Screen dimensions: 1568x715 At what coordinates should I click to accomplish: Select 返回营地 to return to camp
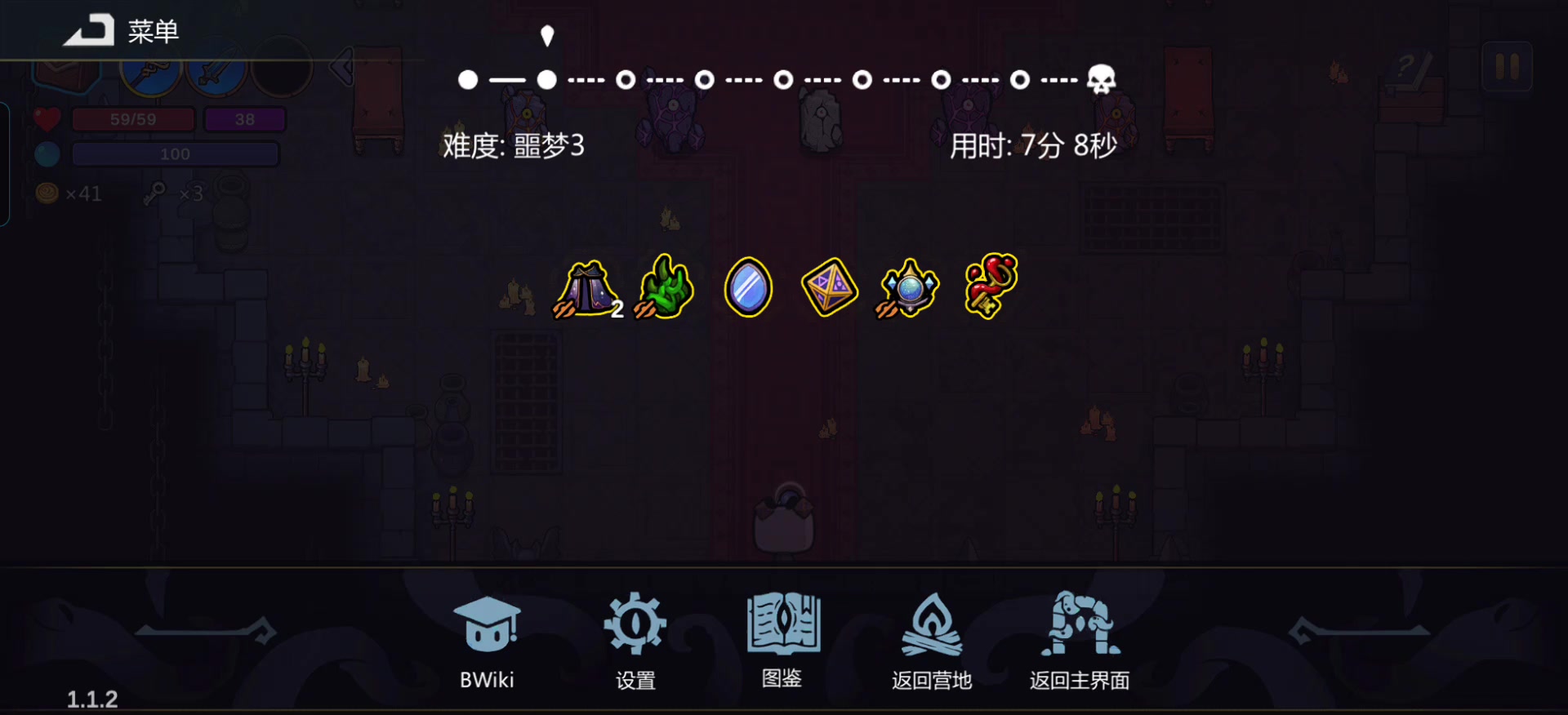tap(931, 641)
